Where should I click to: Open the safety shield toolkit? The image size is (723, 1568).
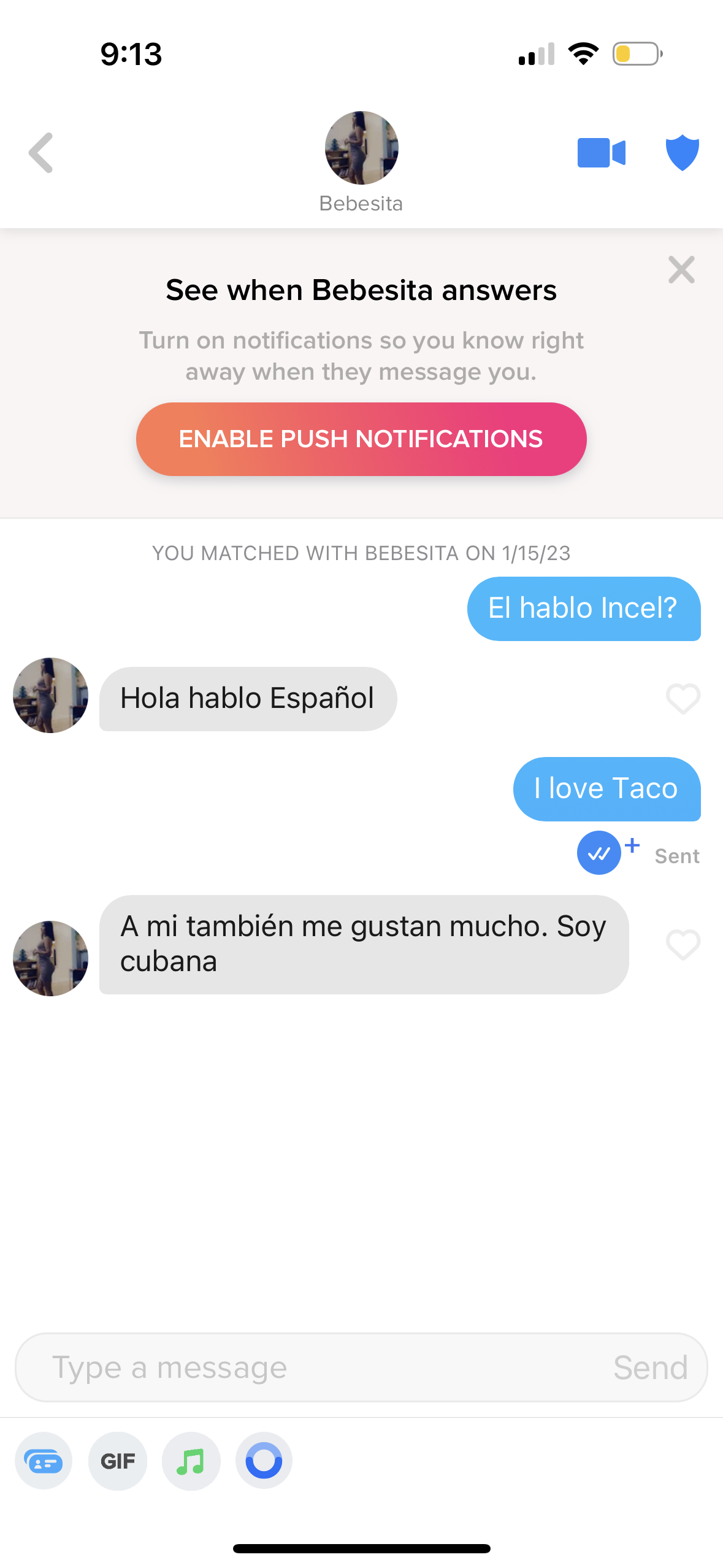[x=682, y=152]
